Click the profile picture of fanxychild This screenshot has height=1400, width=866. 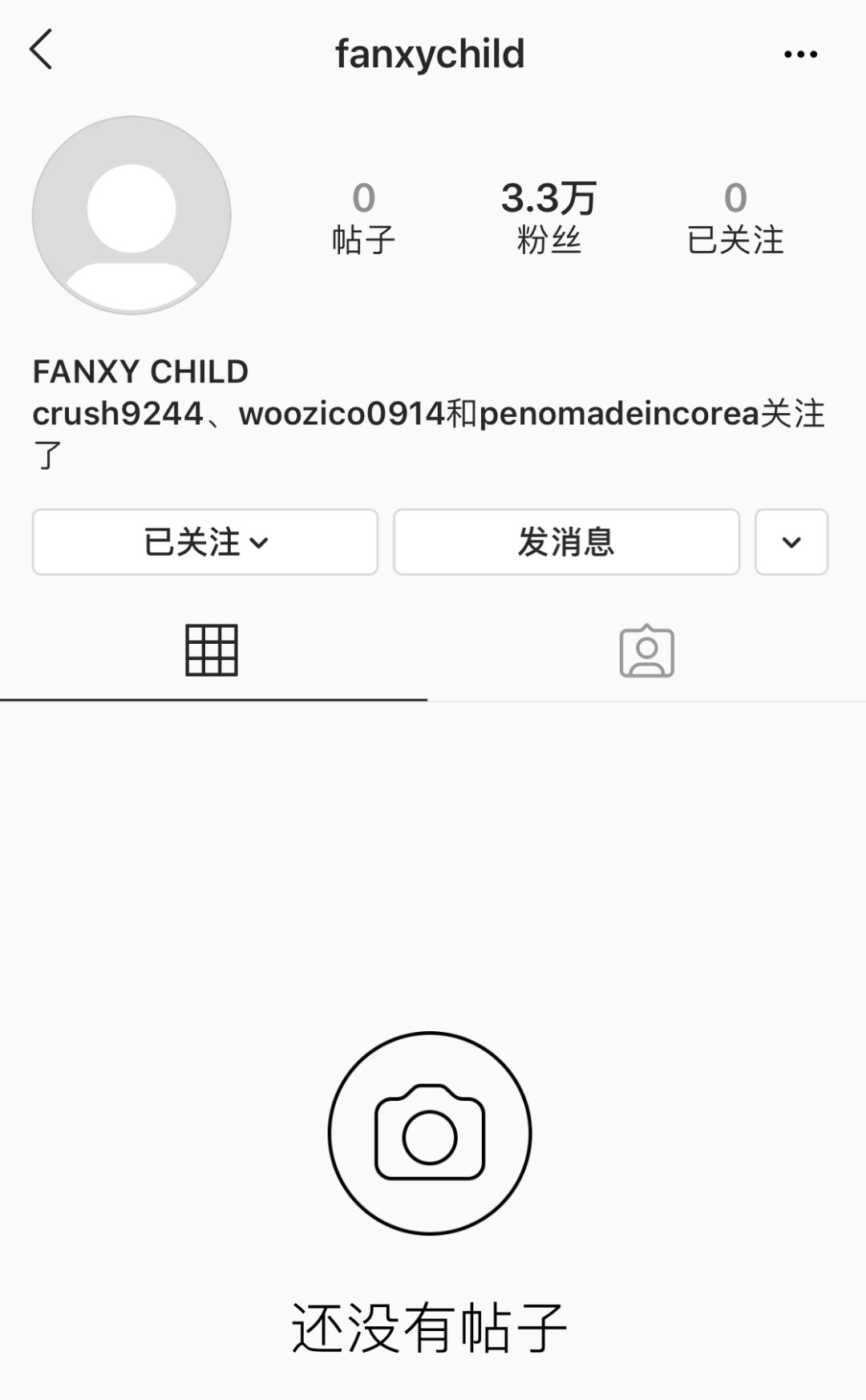(x=131, y=215)
